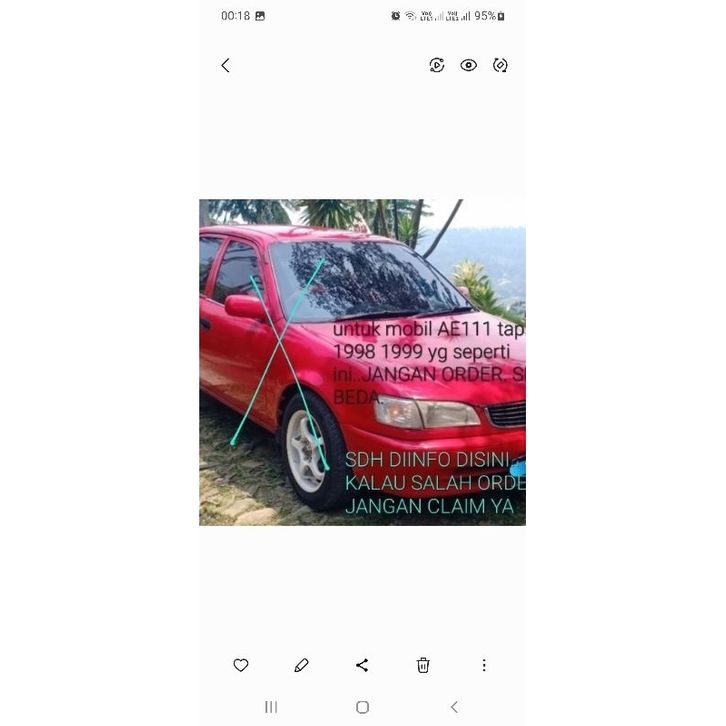Tap the system home button

[362, 707]
